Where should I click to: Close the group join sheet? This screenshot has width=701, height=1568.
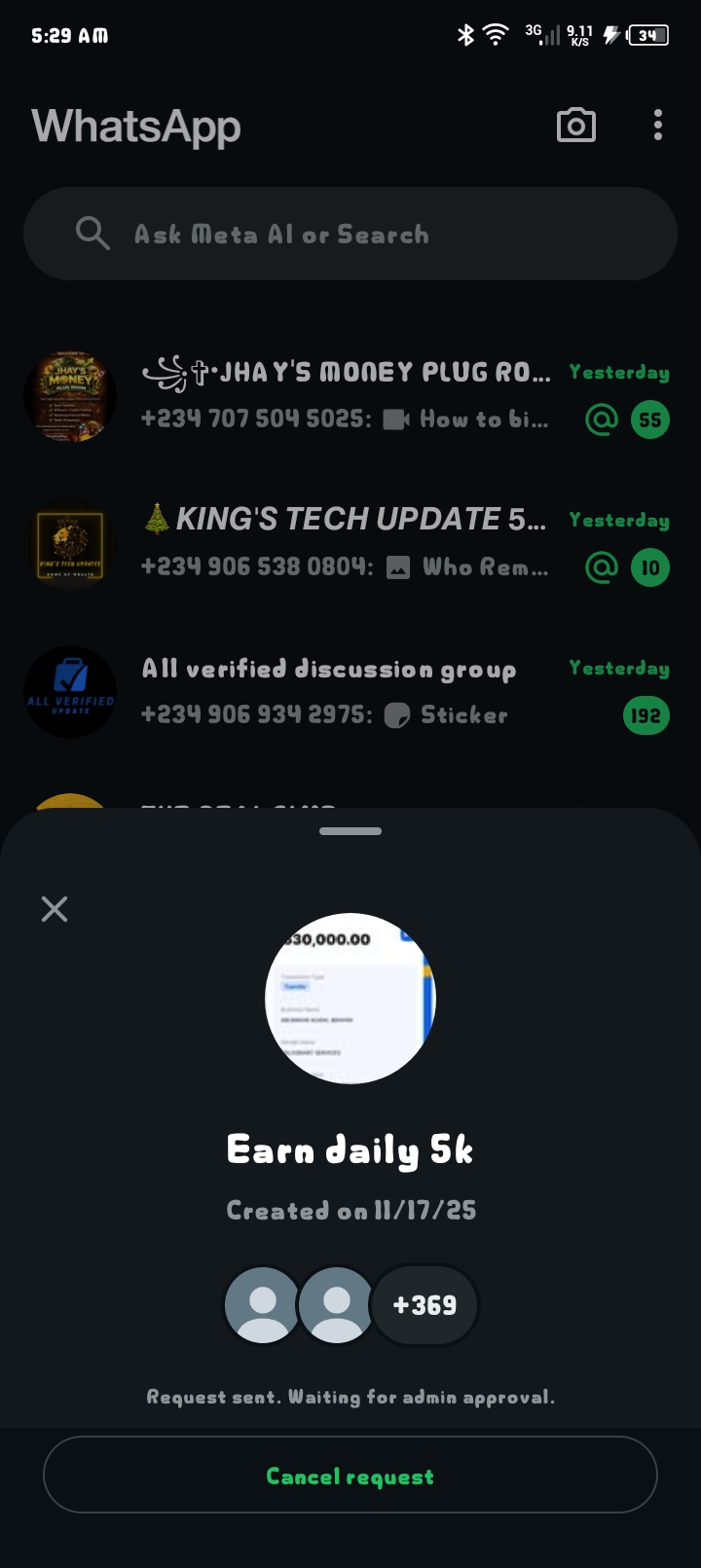pyautogui.click(x=55, y=909)
